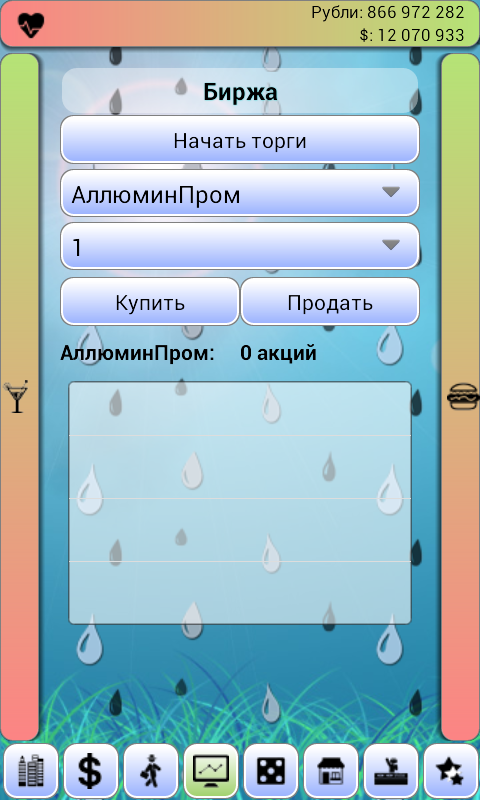Tap the Начать торги button
The height and width of the screenshot is (800, 480).
coord(240,140)
